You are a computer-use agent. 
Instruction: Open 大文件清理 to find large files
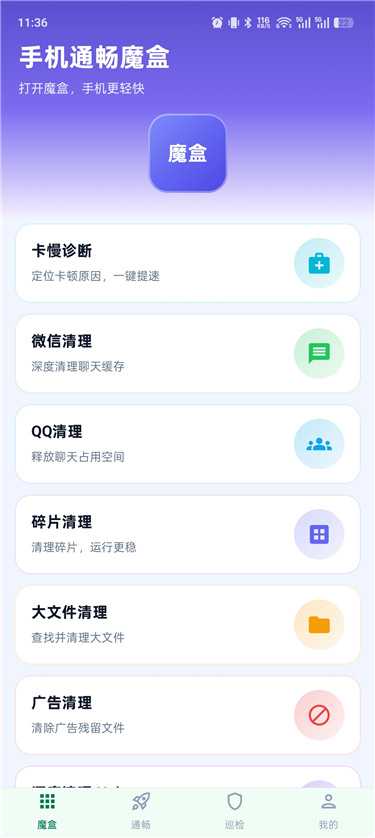[x=188, y=624]
